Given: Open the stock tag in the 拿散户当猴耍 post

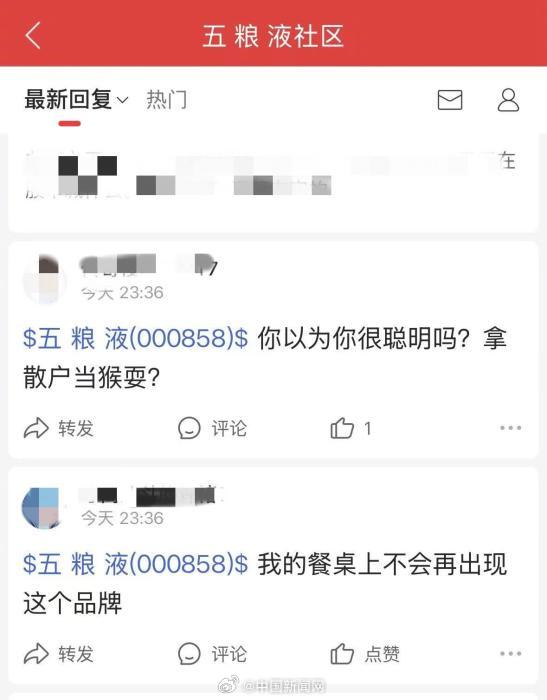Looking at the screenshot, I should pyautogui.click(x=136, y=338).
